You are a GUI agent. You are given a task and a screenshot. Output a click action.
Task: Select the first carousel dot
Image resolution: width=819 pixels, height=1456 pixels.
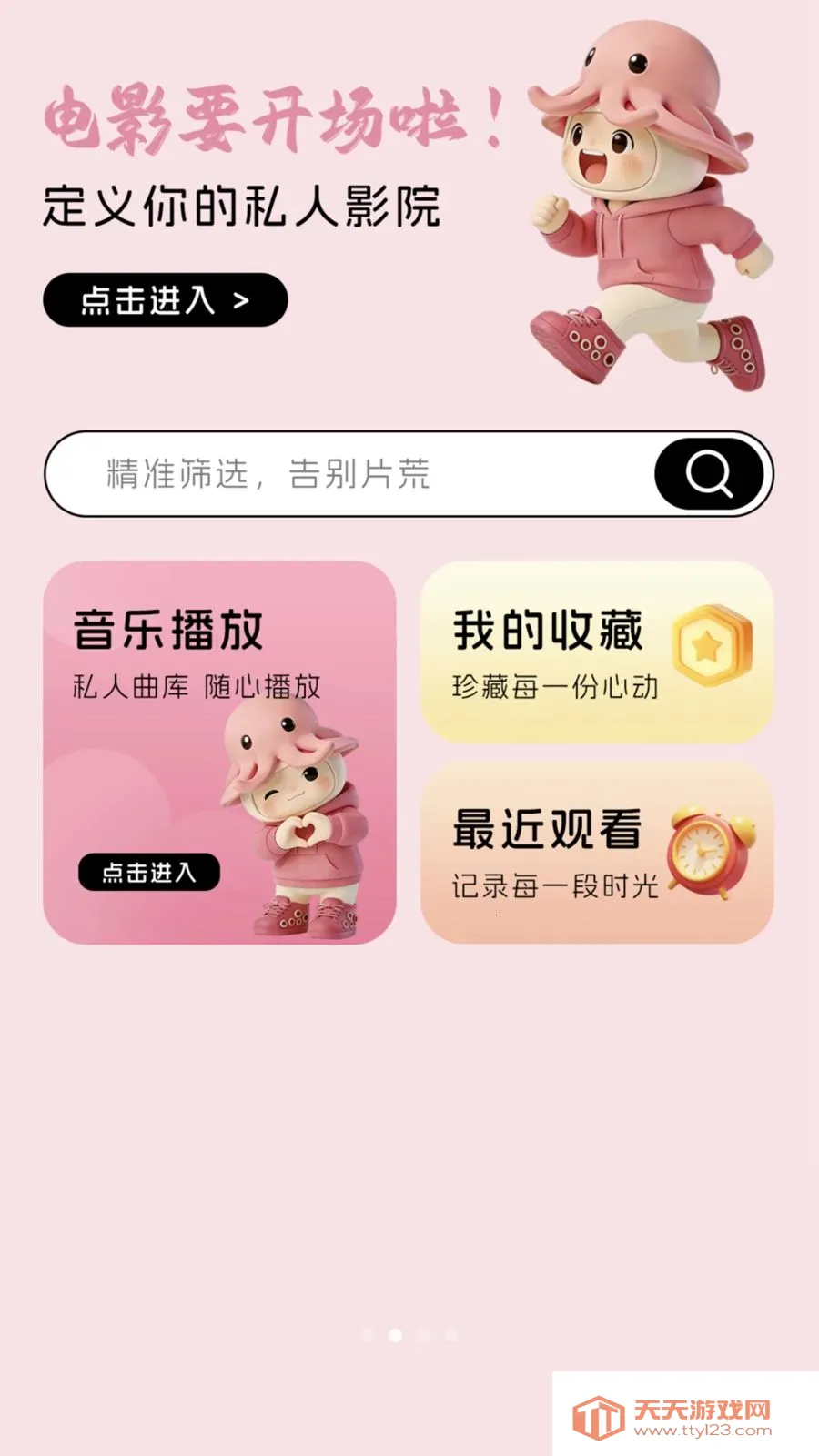coord(366,1335)
